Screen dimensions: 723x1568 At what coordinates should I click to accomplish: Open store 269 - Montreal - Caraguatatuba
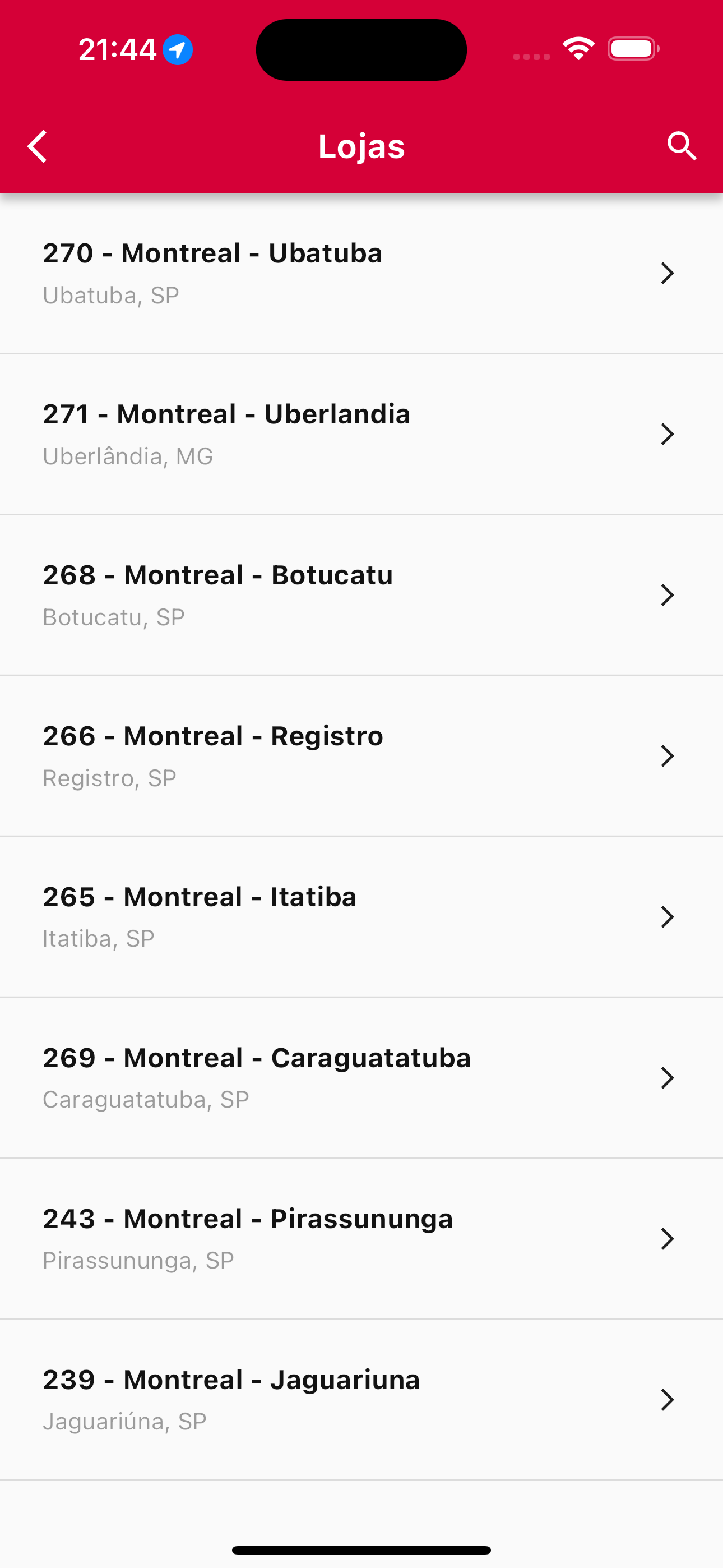click(x=361, y=1078)
